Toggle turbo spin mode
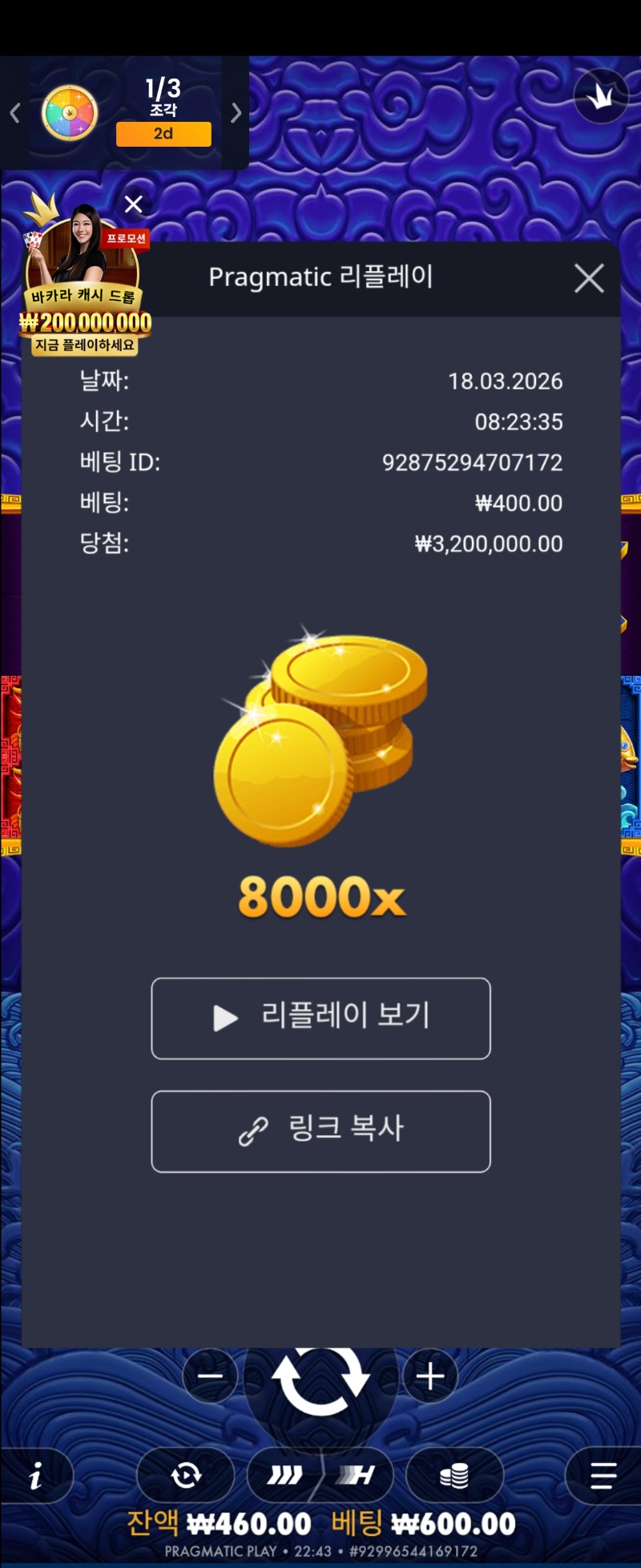Image resolution: width=641 pixels, height=1568 pixels. point(356,1475)
